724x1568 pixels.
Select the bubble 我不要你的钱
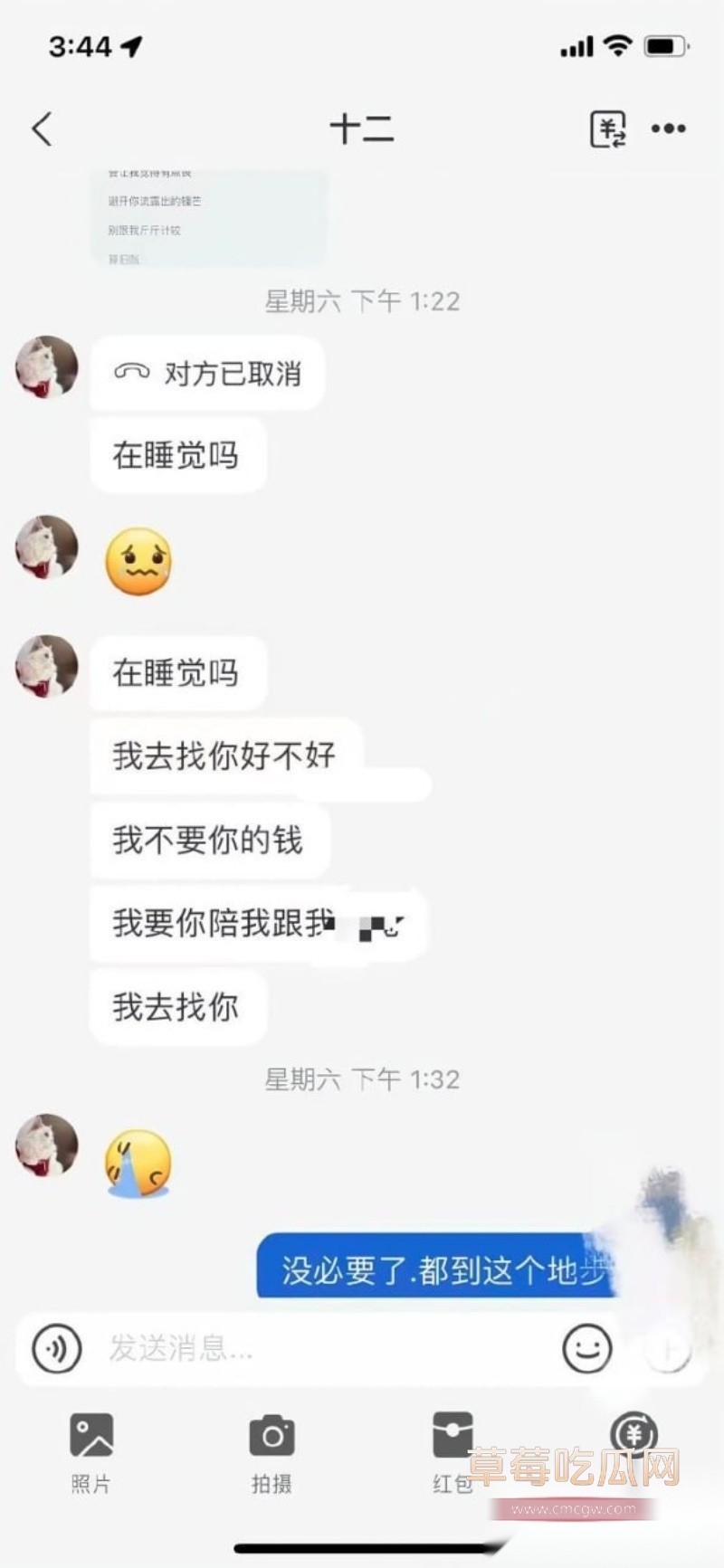208,840
